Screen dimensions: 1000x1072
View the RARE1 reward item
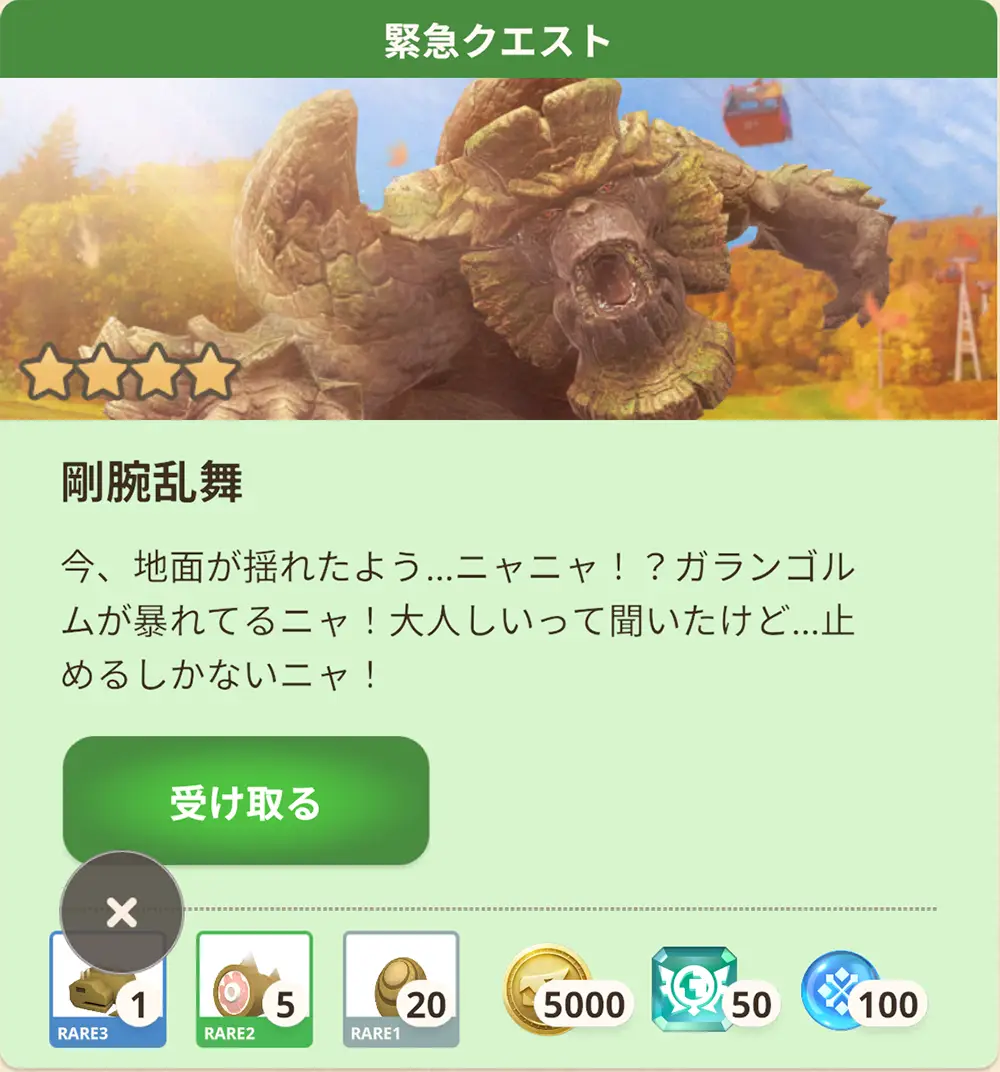[400, 989]
